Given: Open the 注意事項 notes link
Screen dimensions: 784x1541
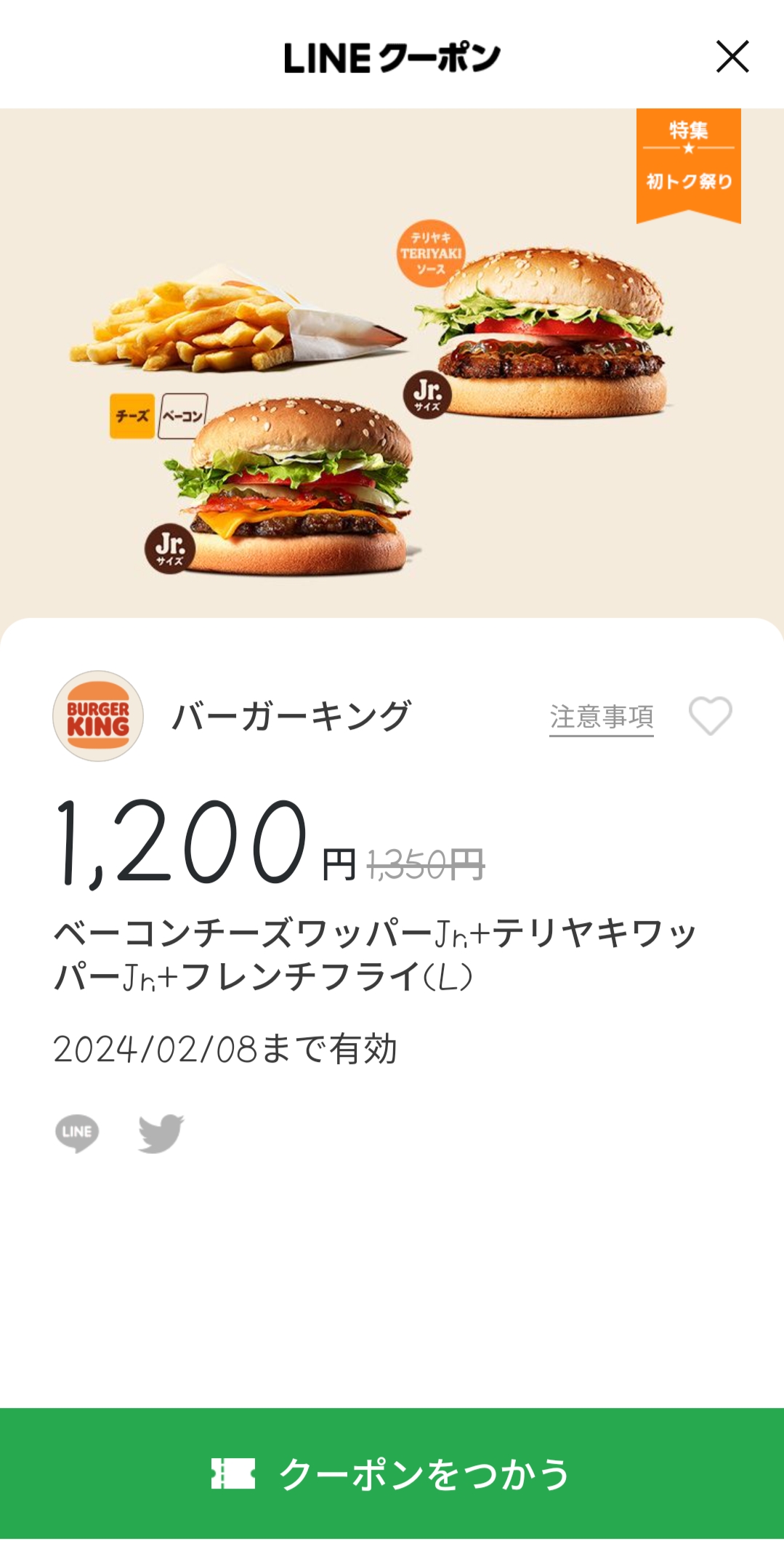Looking at the screenshot, I should pyautogui.click(x=601, y=717).
